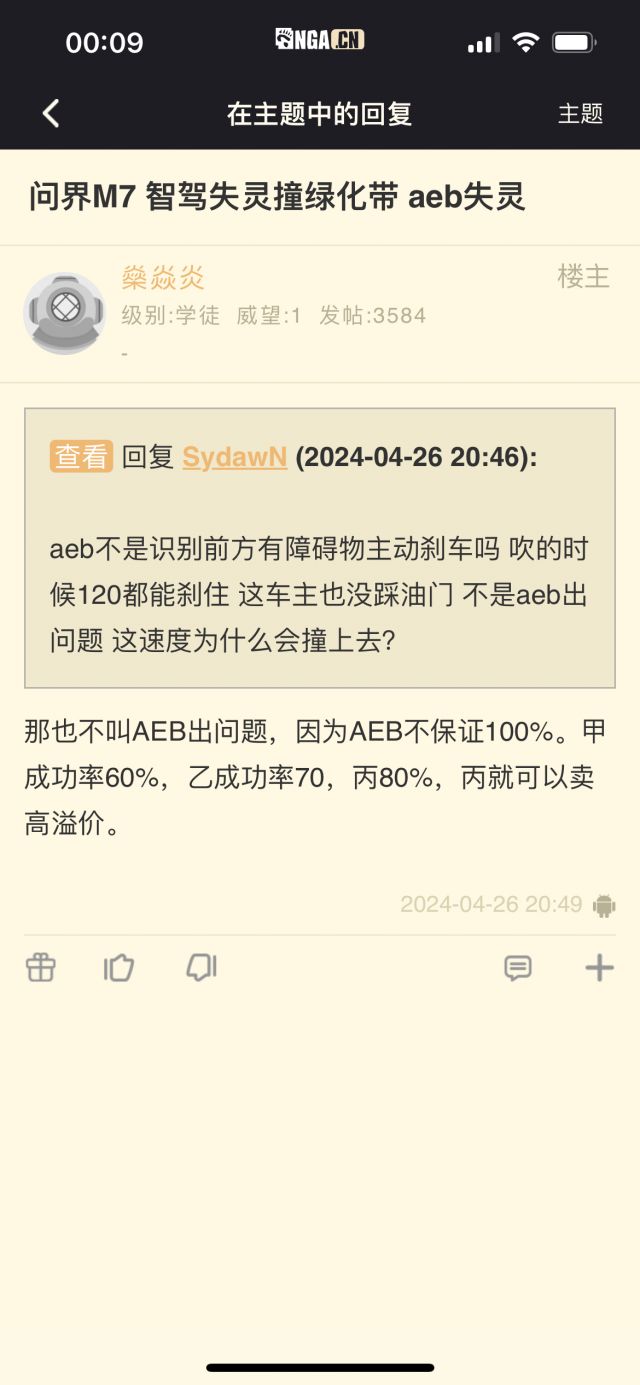Tap 查看 to view the quoted reply
Screen dimensions: 640x1385
tap(81, 457)
